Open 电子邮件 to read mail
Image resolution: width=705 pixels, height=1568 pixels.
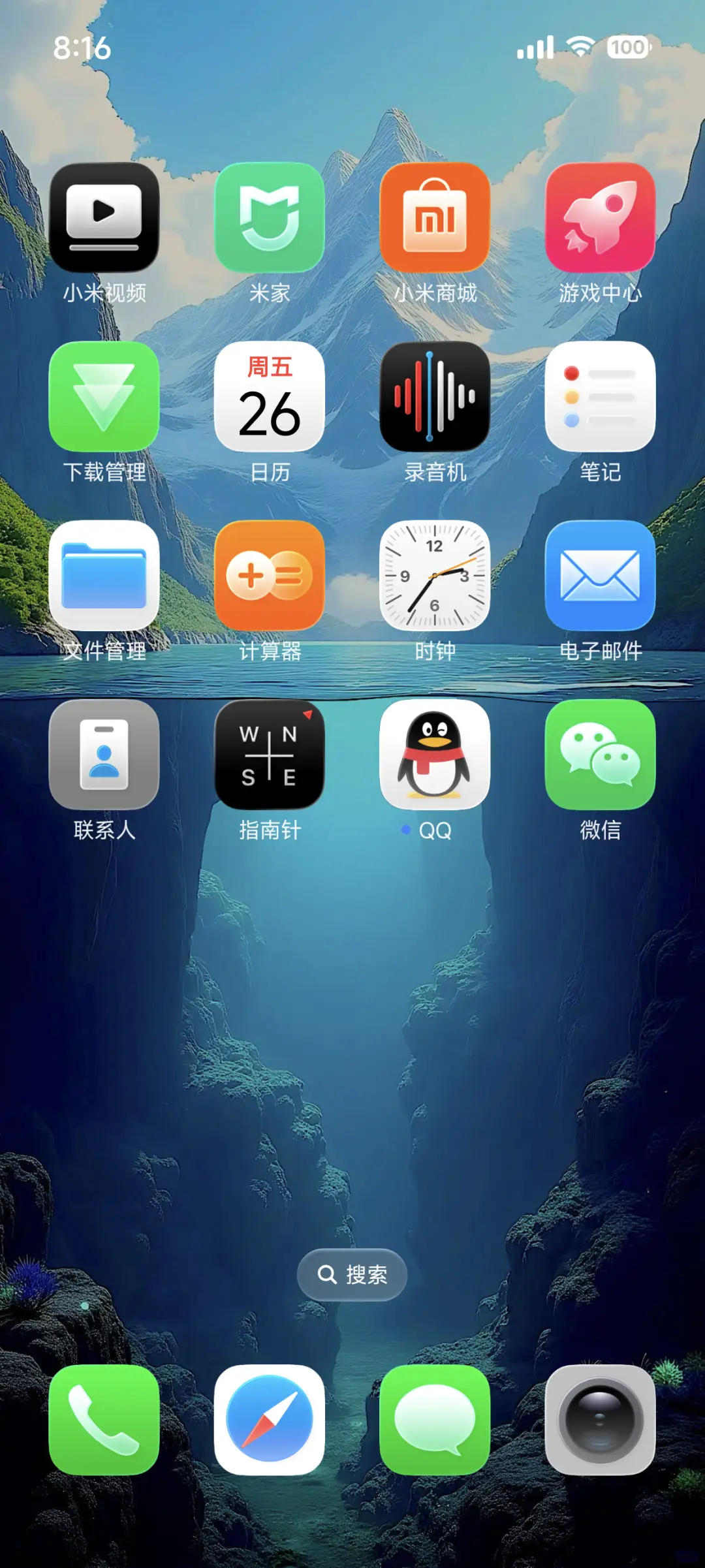click(601, 576)
